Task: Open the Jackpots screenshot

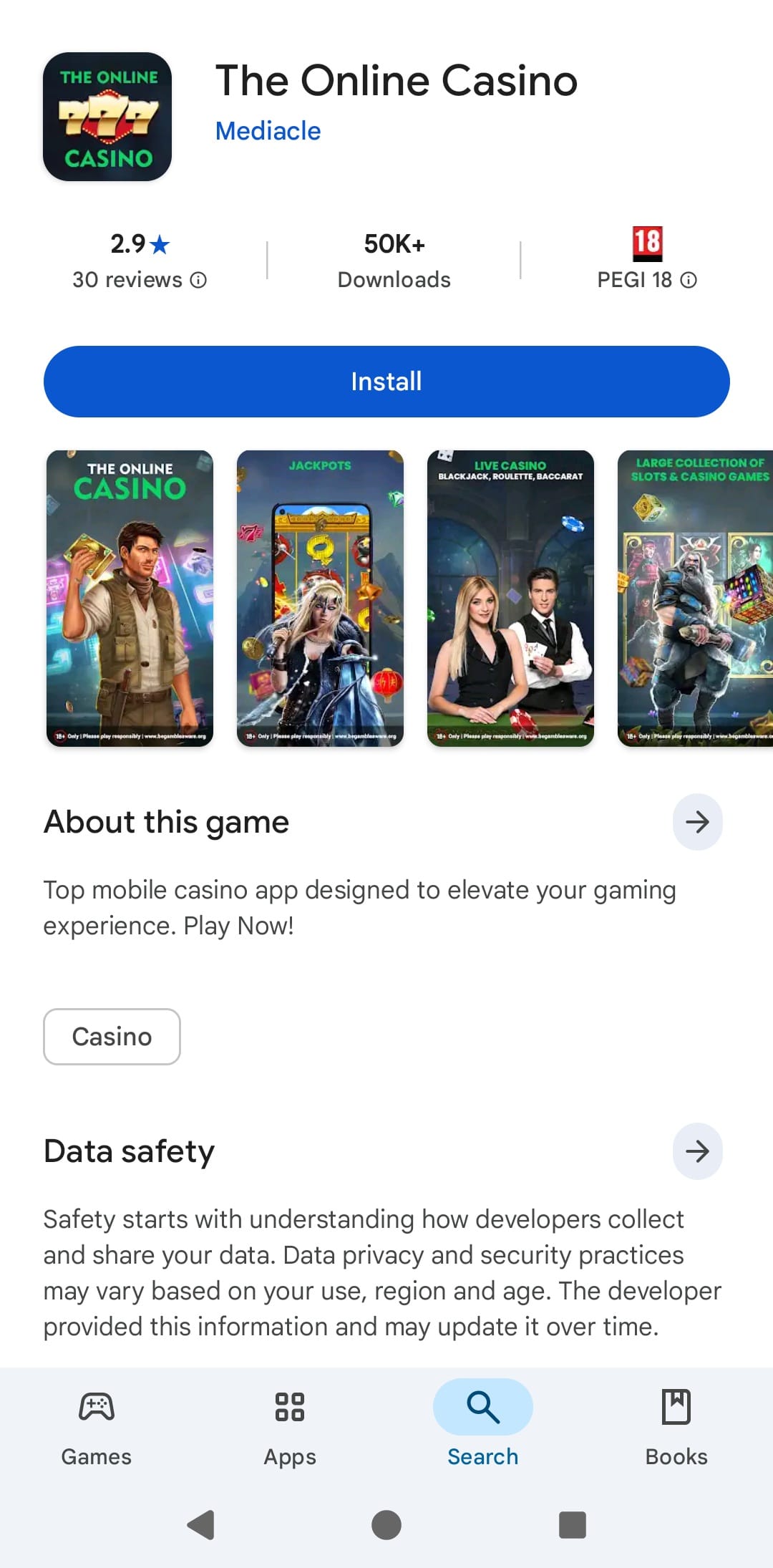Action: (x=320, y=598)
